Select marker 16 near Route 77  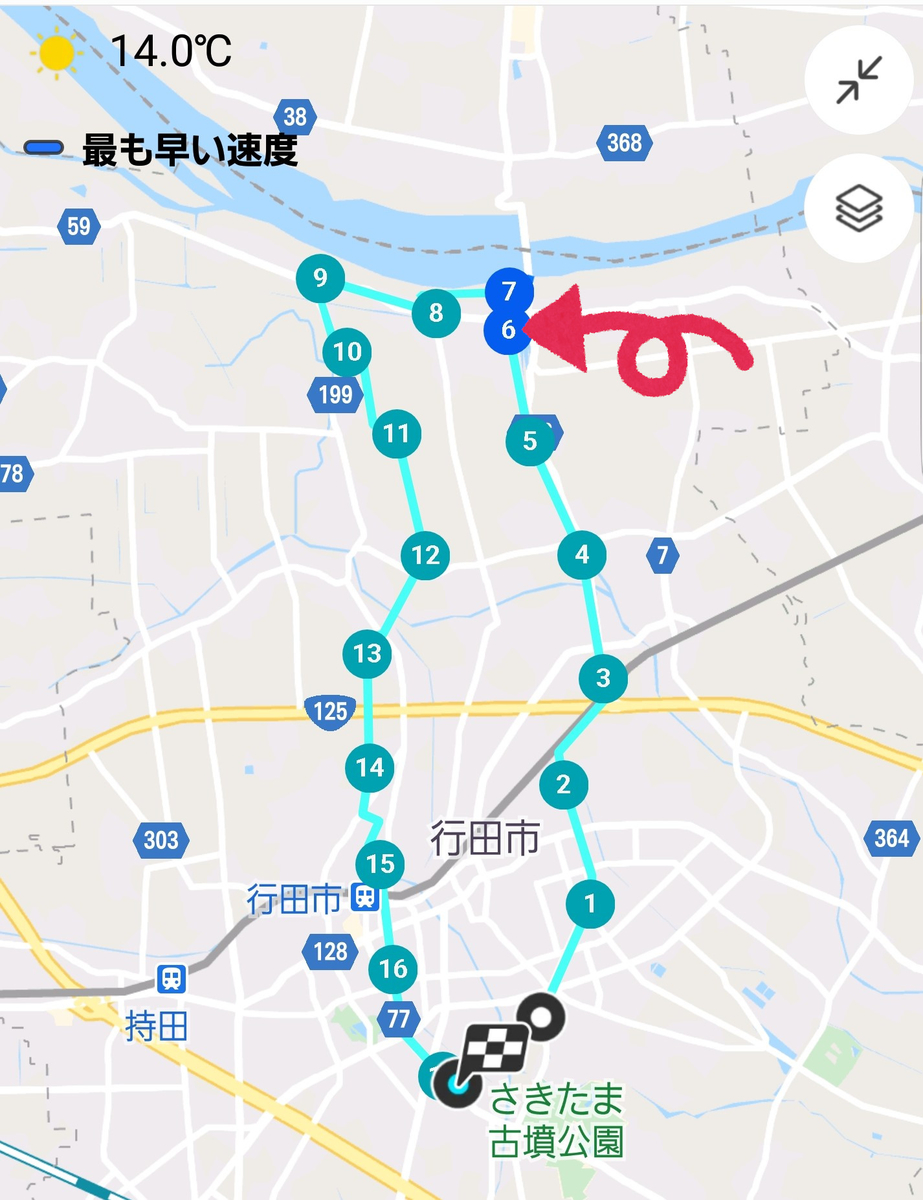click(x=391, y=968)
